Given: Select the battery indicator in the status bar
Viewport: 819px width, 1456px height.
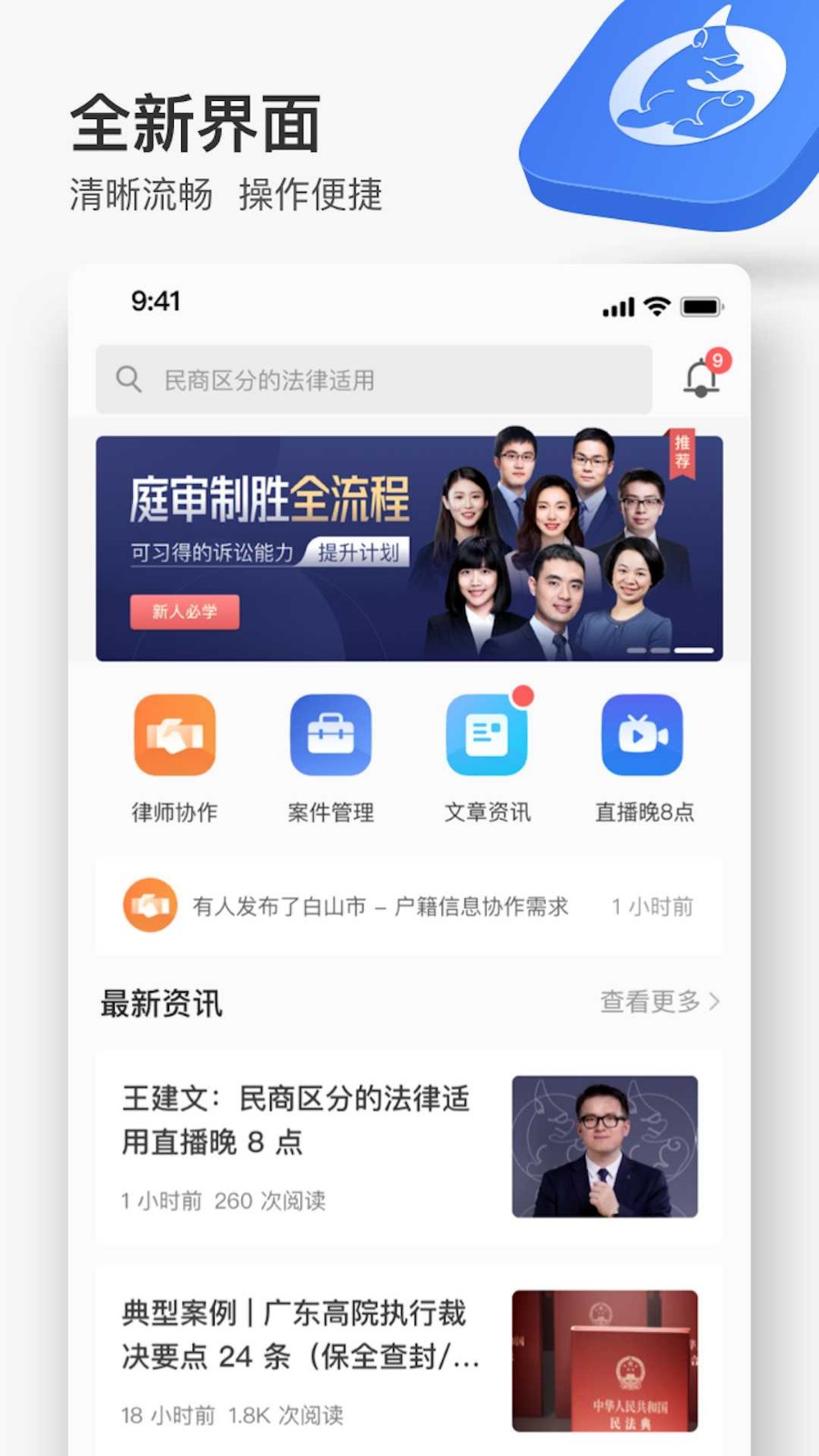Looking at the screenshot, I should (x=703, y=308).
